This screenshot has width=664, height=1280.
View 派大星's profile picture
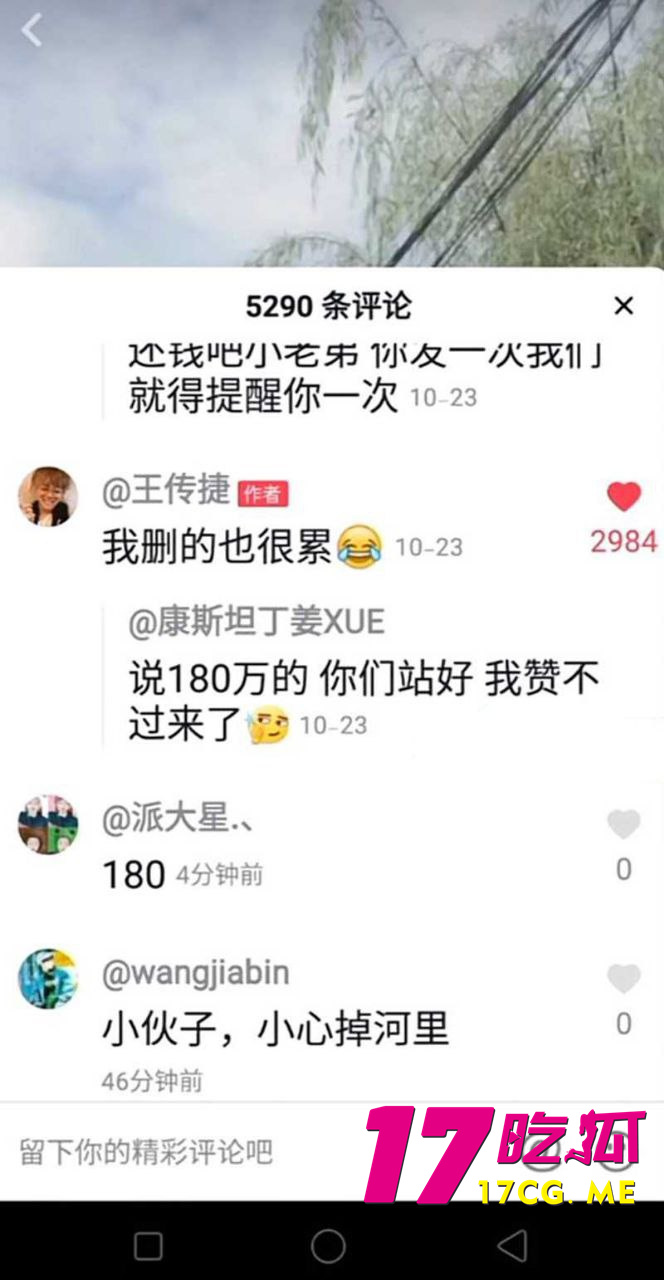tap(47, 824)
